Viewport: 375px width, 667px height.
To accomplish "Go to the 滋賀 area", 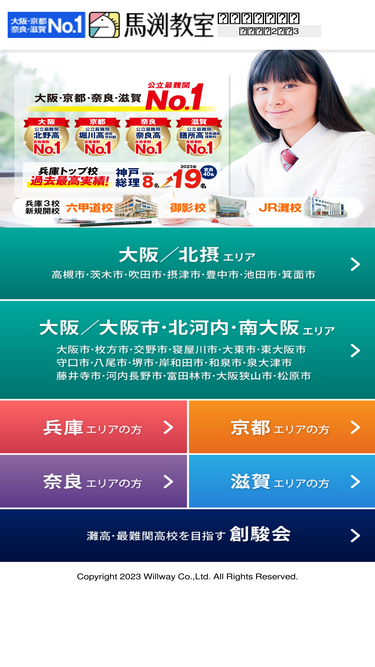I will tap(282, 481).
